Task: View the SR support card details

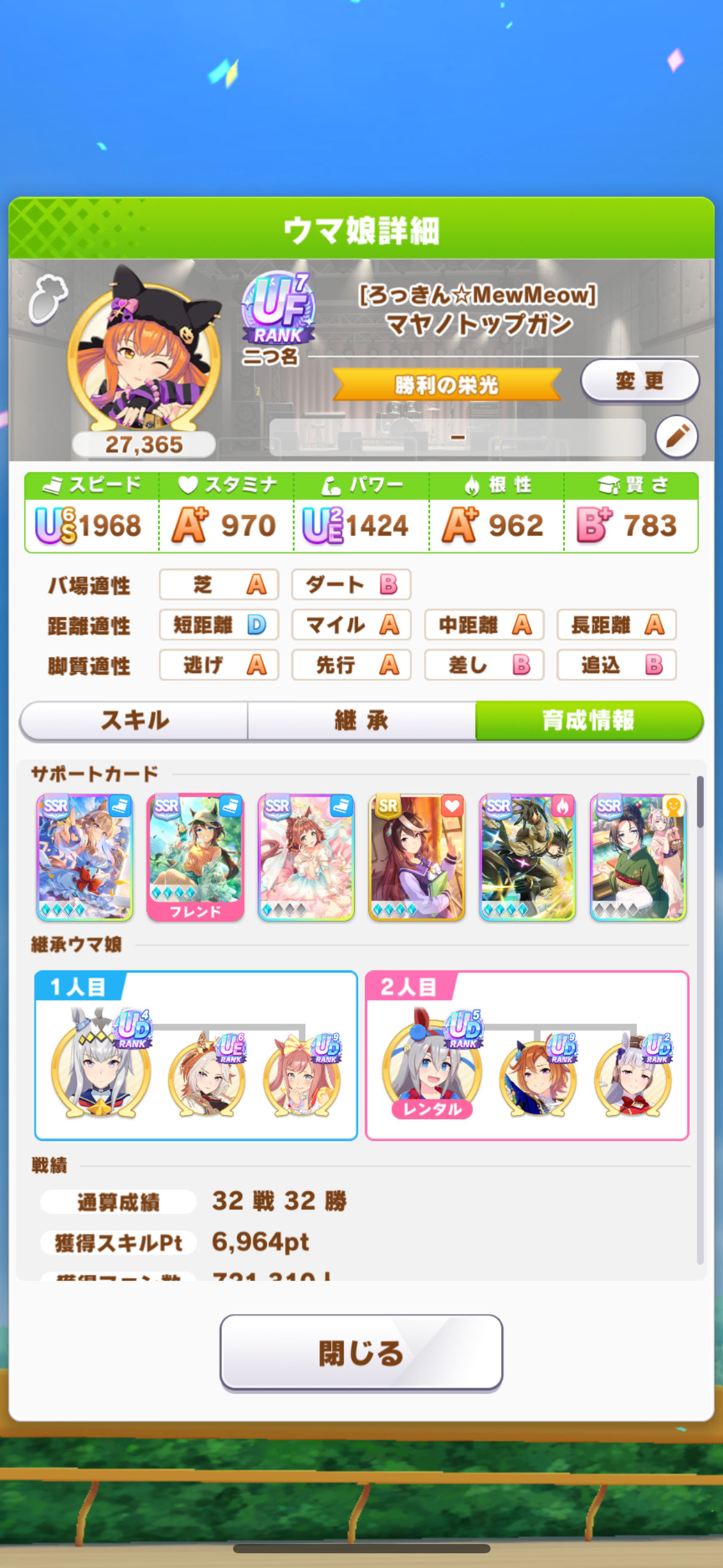Action: [416, 857]
